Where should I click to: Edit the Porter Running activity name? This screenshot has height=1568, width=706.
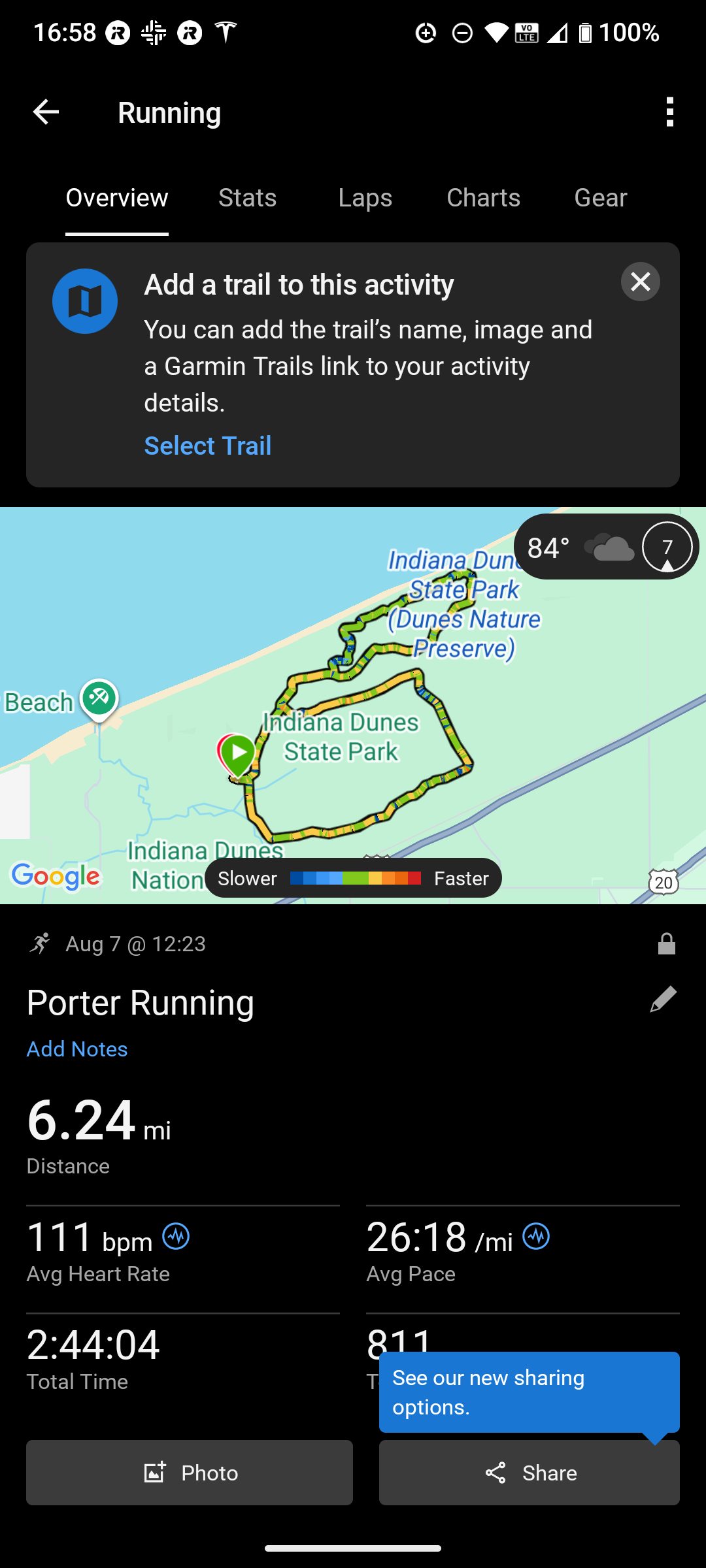point(663,1000)
